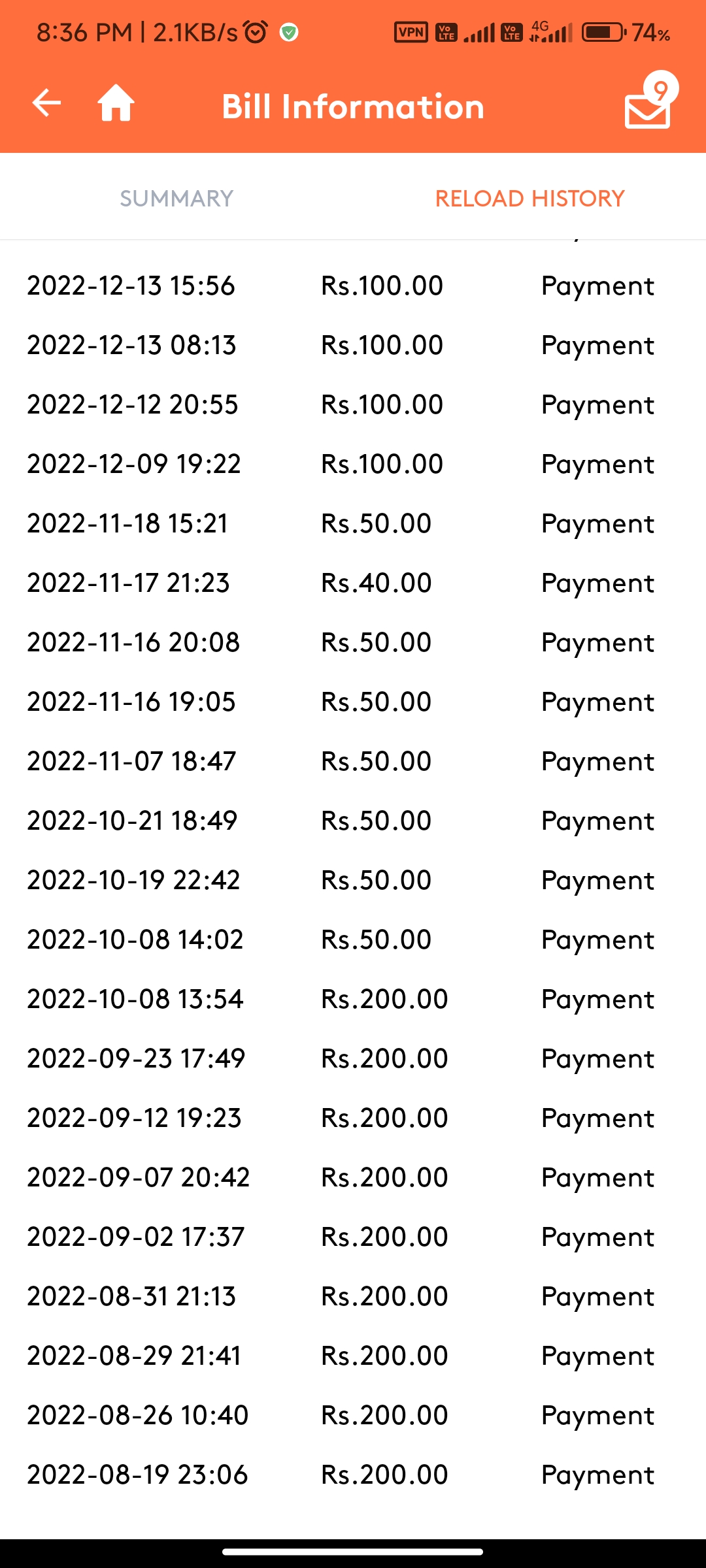The height and width of the screenshot is (1568, 706).
Task: Select the Reload History tab
Action: click(x=529, y=198)
